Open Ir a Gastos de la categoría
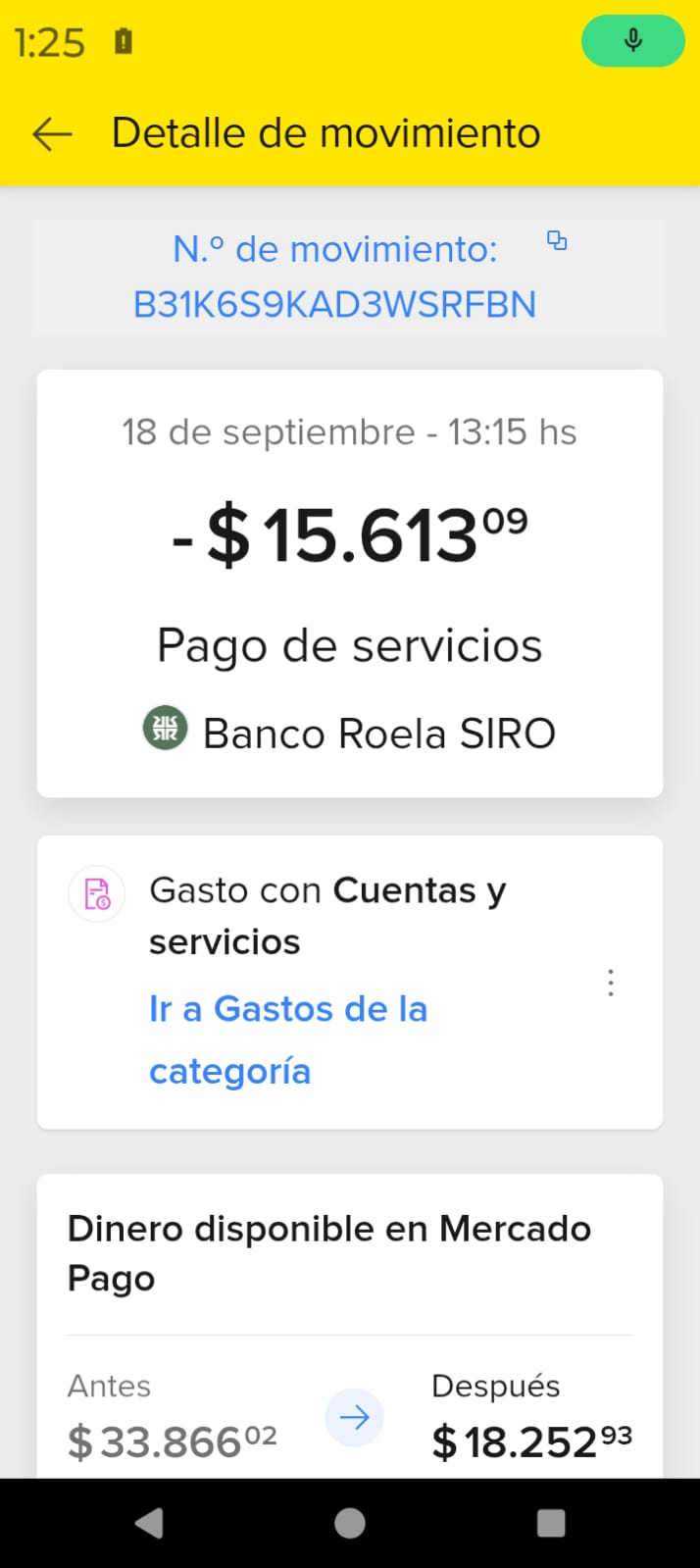The image size is (700, 1568). (x=287, y=1039)
